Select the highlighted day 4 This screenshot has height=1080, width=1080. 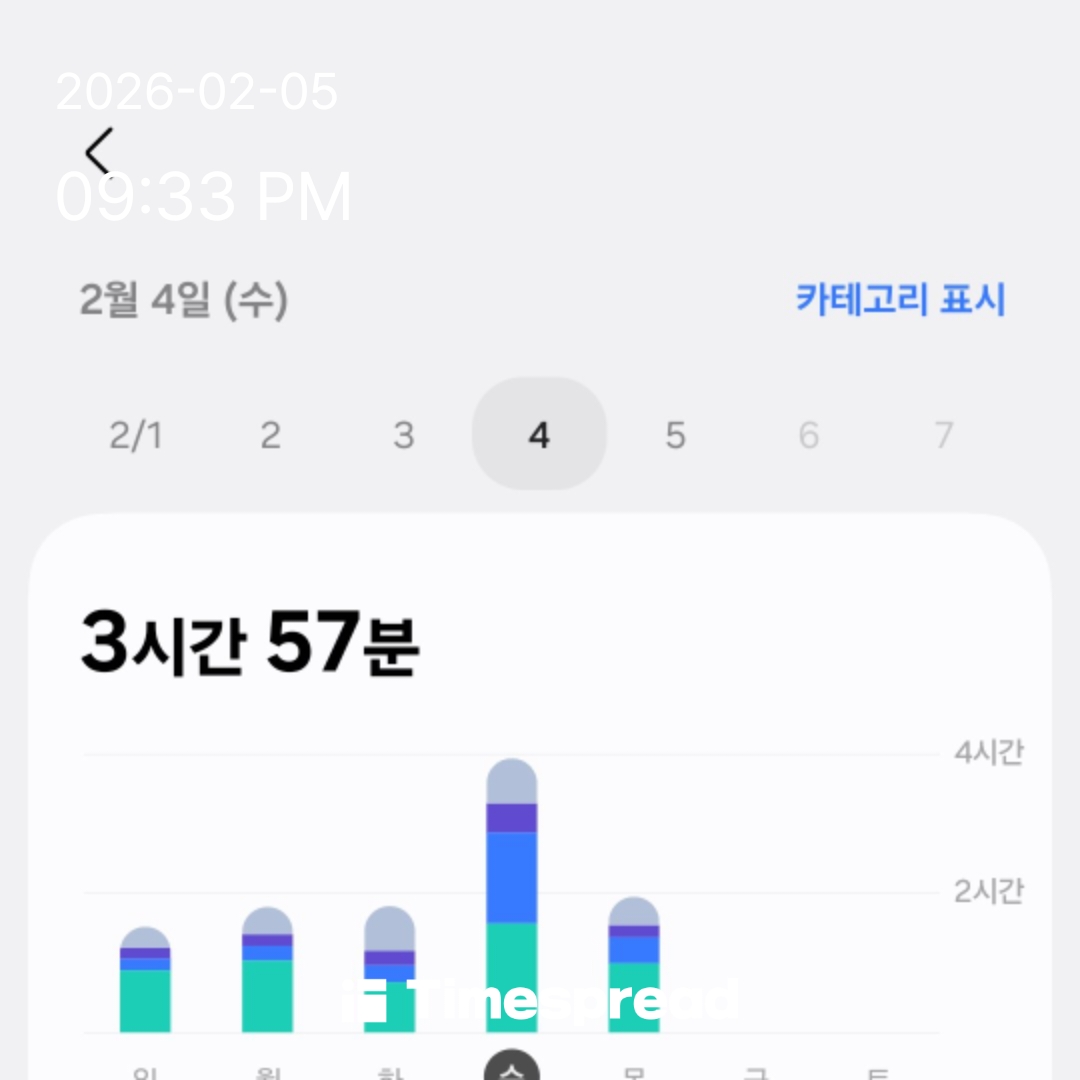539,435
